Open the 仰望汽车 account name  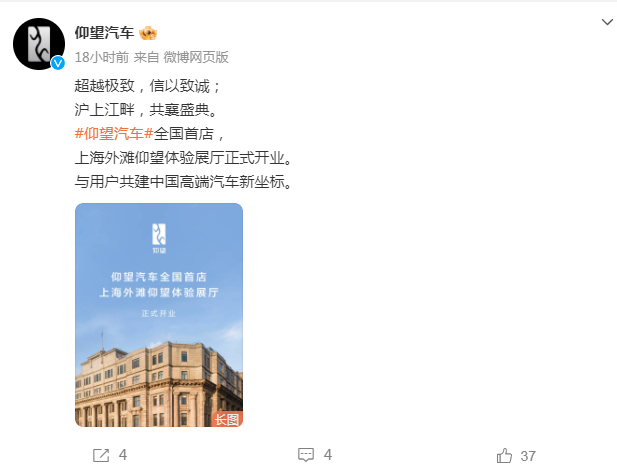tap(104, 32)
